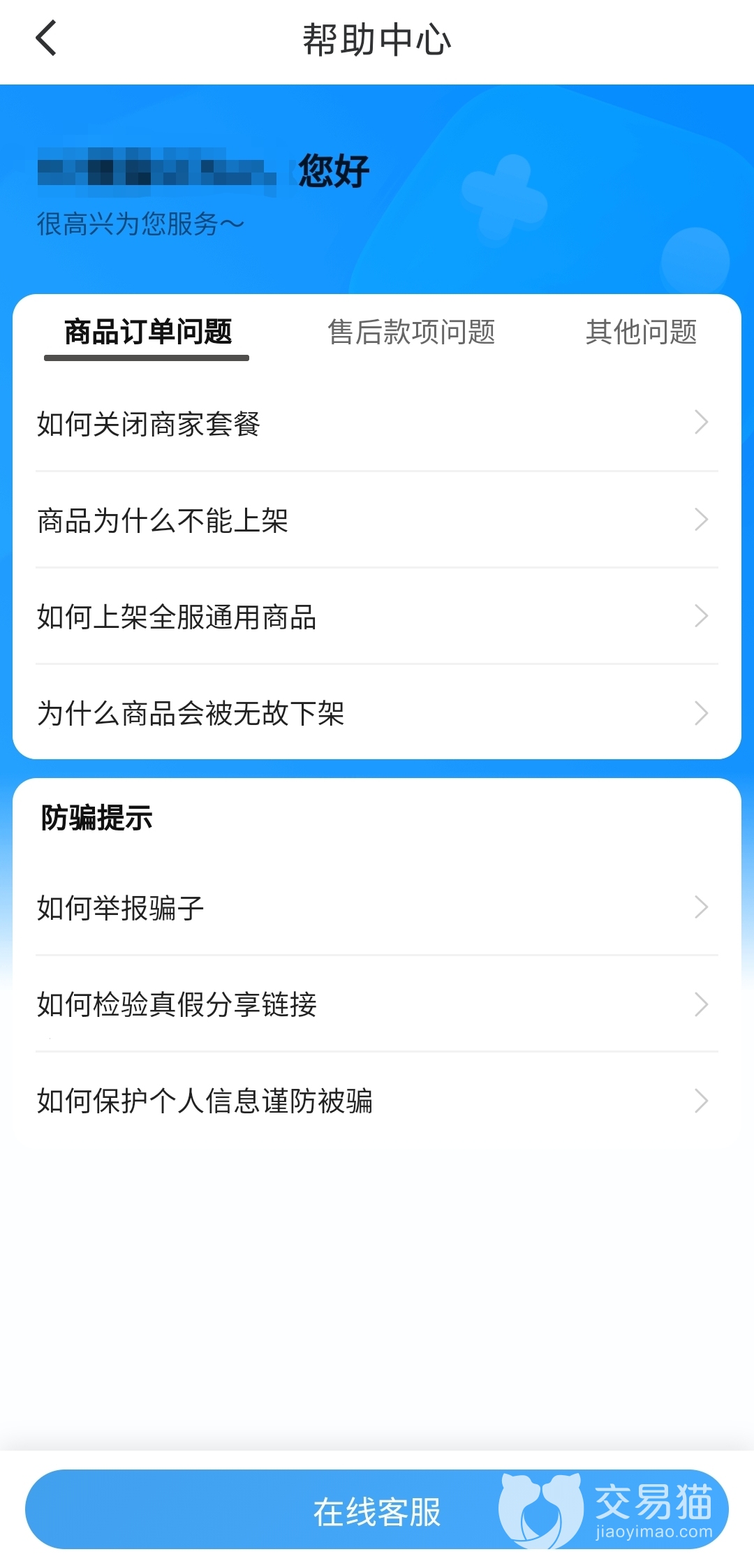The height and width of the screenshot is (1568, 754).
Task: Open 如何保护个人信息谨防被骗
Action: pyautogui.click(x=376, y=1101)
